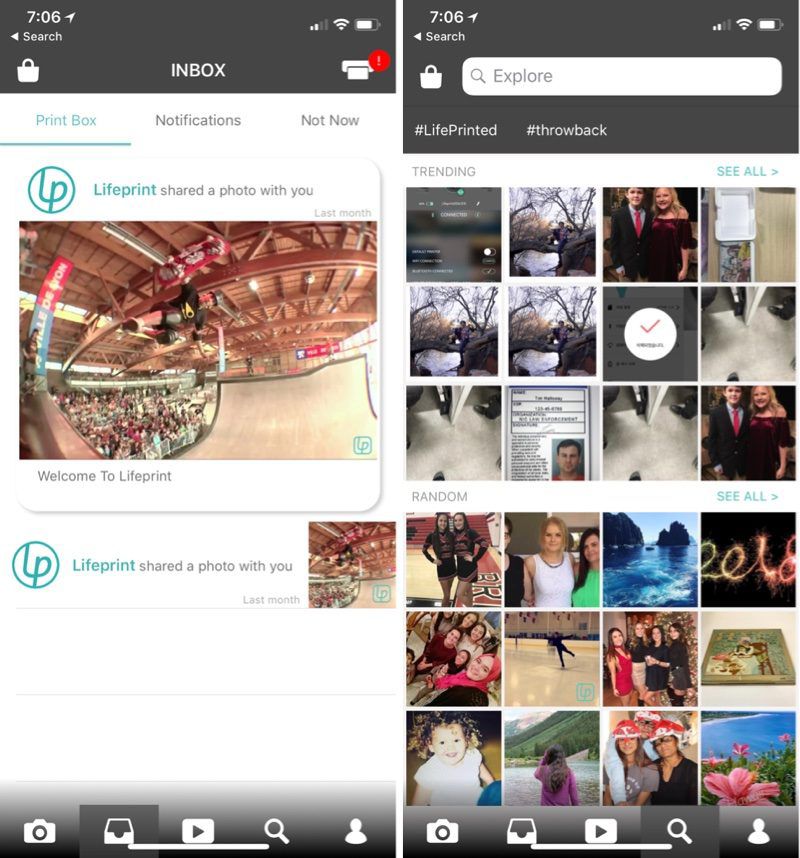Screen dimensions: 800x858
Task: Open the shopping bag beside the INBOX title
Action: [28, 70]
